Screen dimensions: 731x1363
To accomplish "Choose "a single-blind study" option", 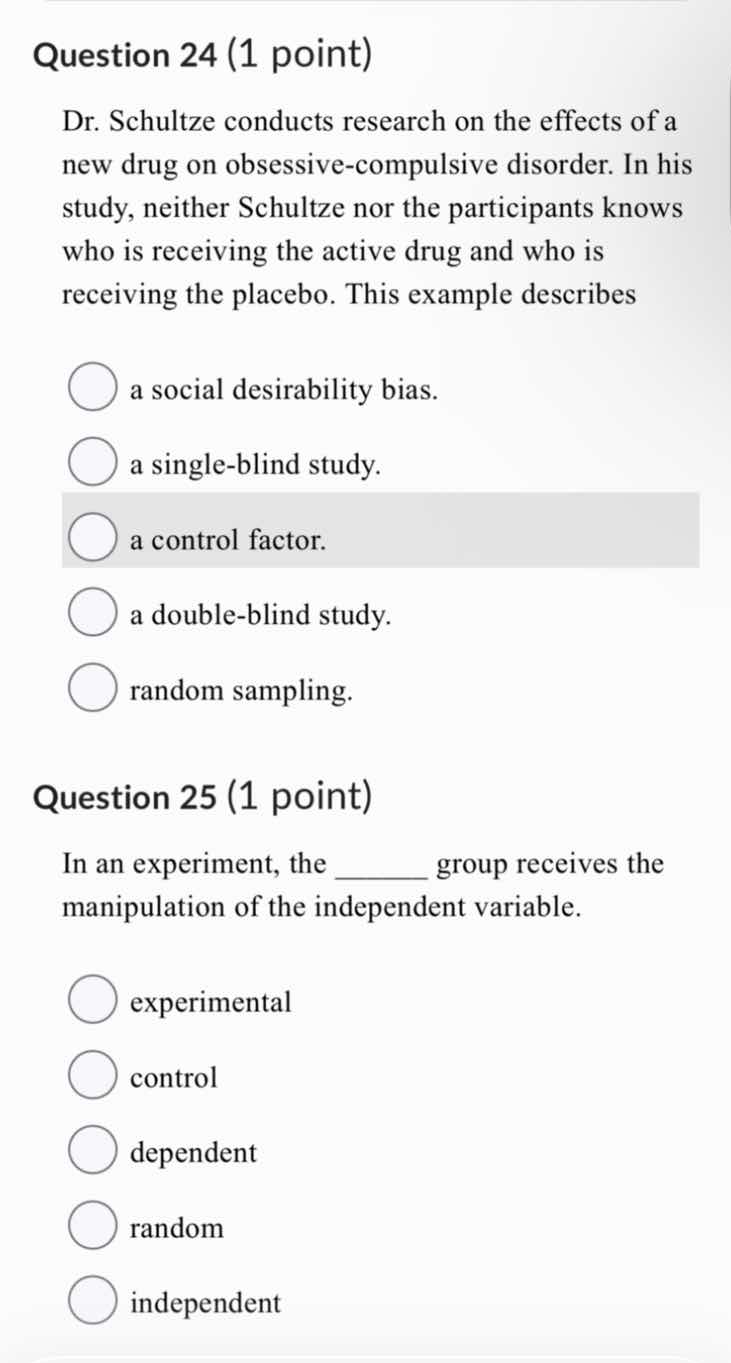I will tap(91, 463).
